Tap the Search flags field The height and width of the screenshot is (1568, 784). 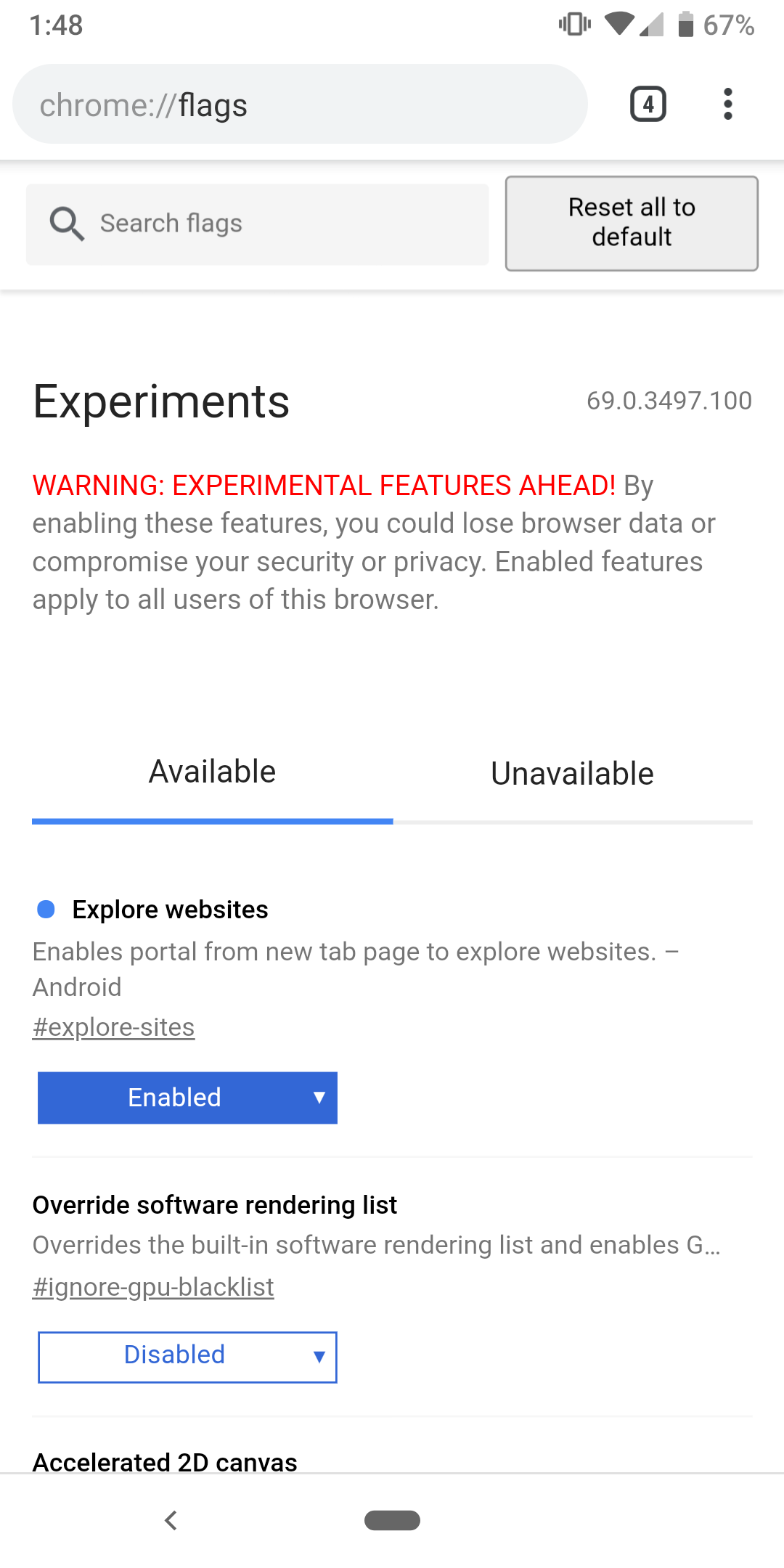pyautogui.click(x=258, y=224)
